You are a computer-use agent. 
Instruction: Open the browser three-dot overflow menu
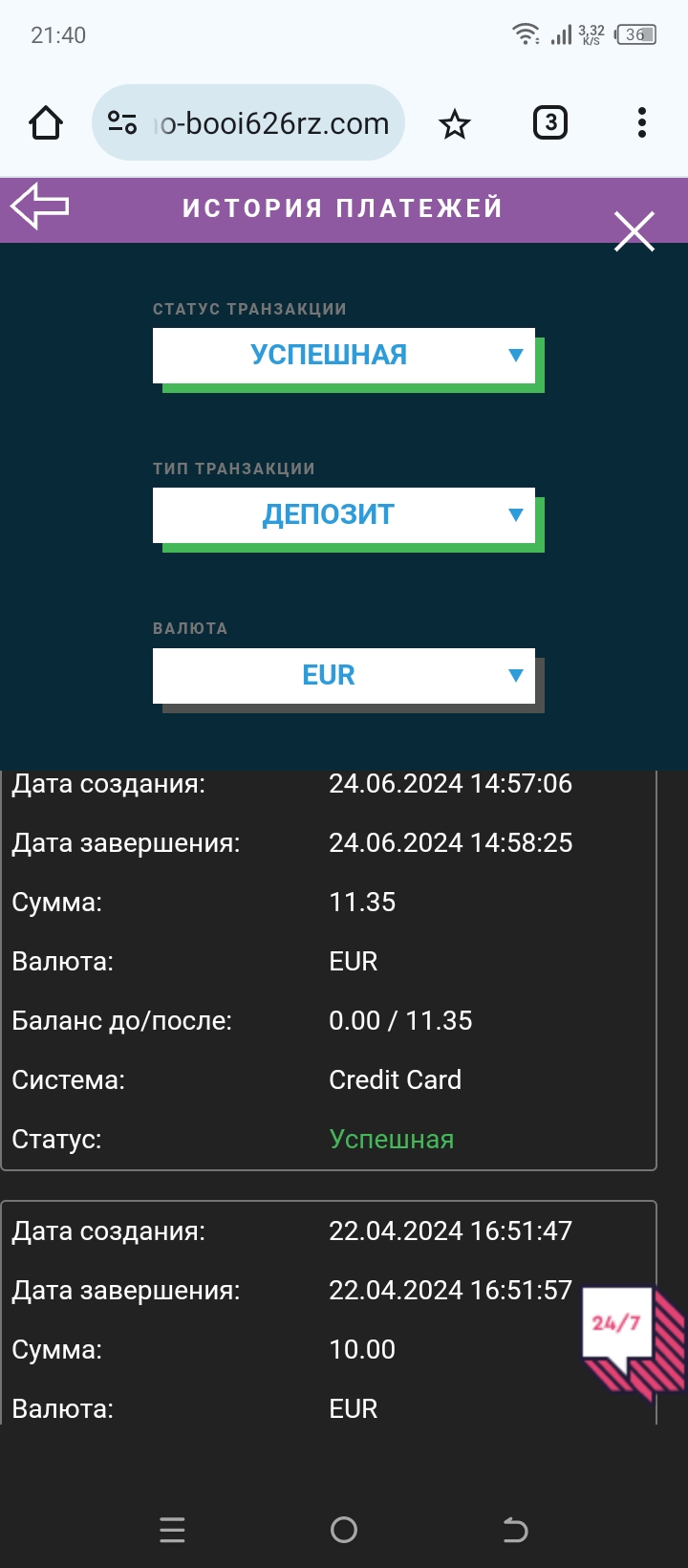pyautogui.click(x=642, y=122)
